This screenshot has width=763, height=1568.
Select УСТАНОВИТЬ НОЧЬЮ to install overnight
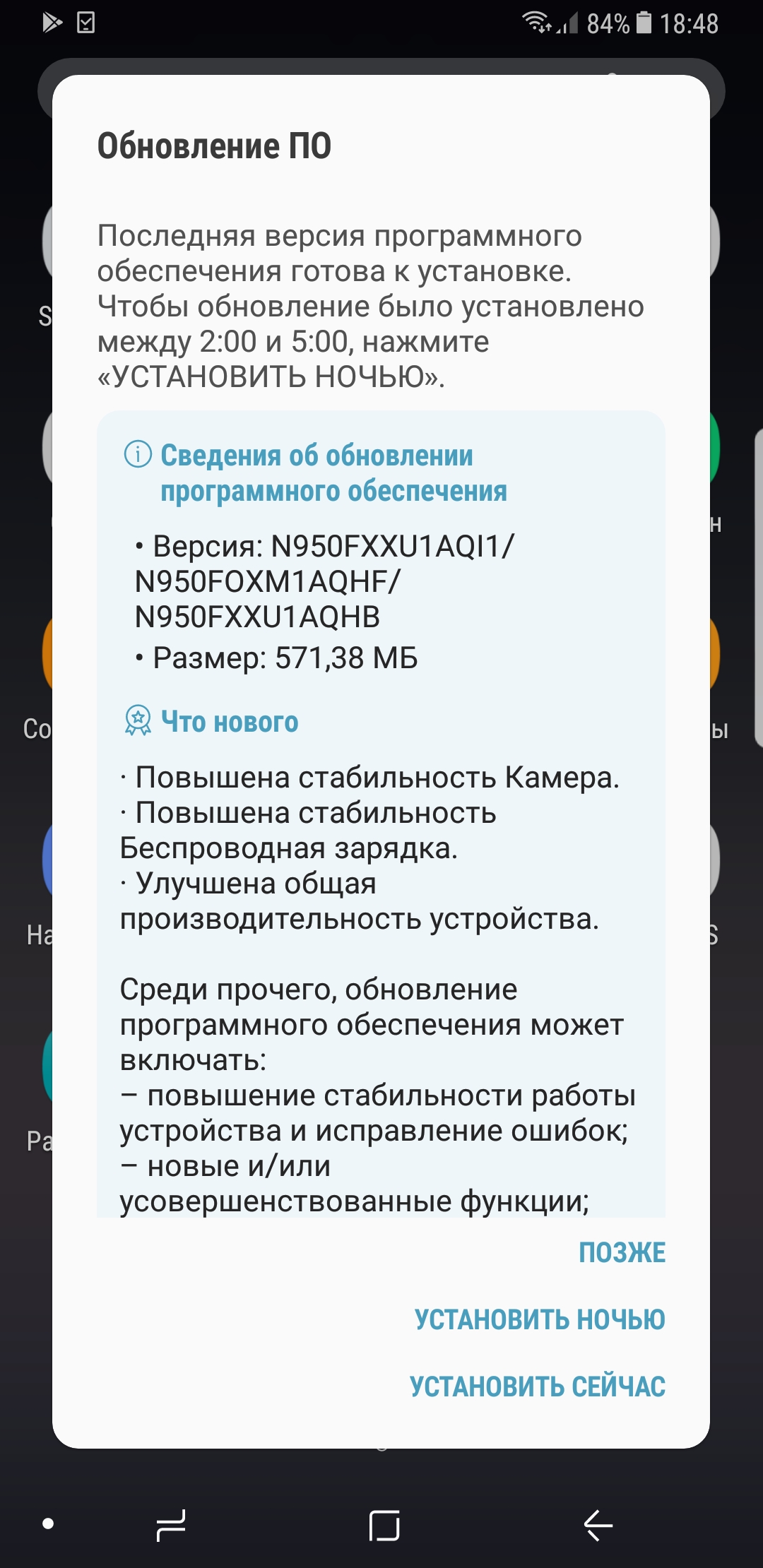540,1319
